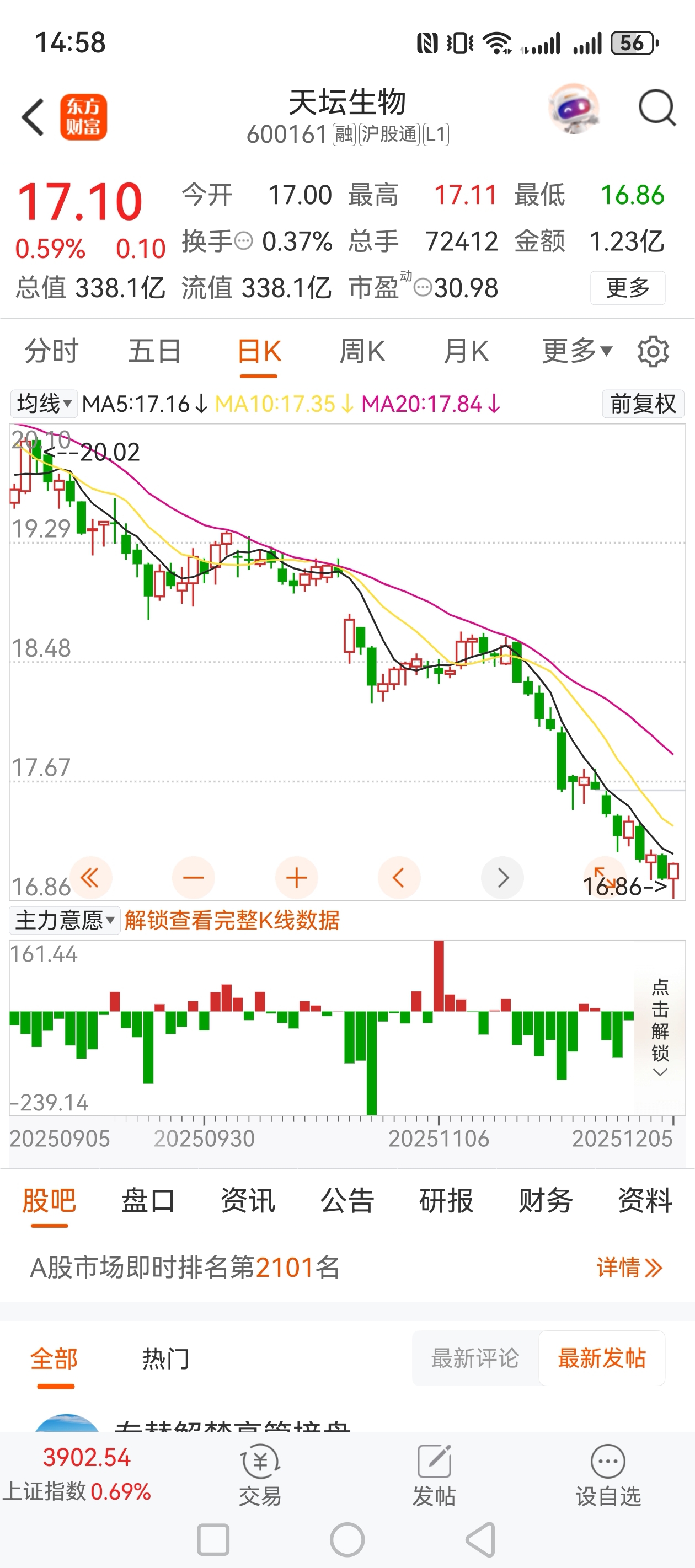Open chart settings gear icon
The width and height of the screenshot is (695, 1568).
pyautogui.click(x=653, y=351)
